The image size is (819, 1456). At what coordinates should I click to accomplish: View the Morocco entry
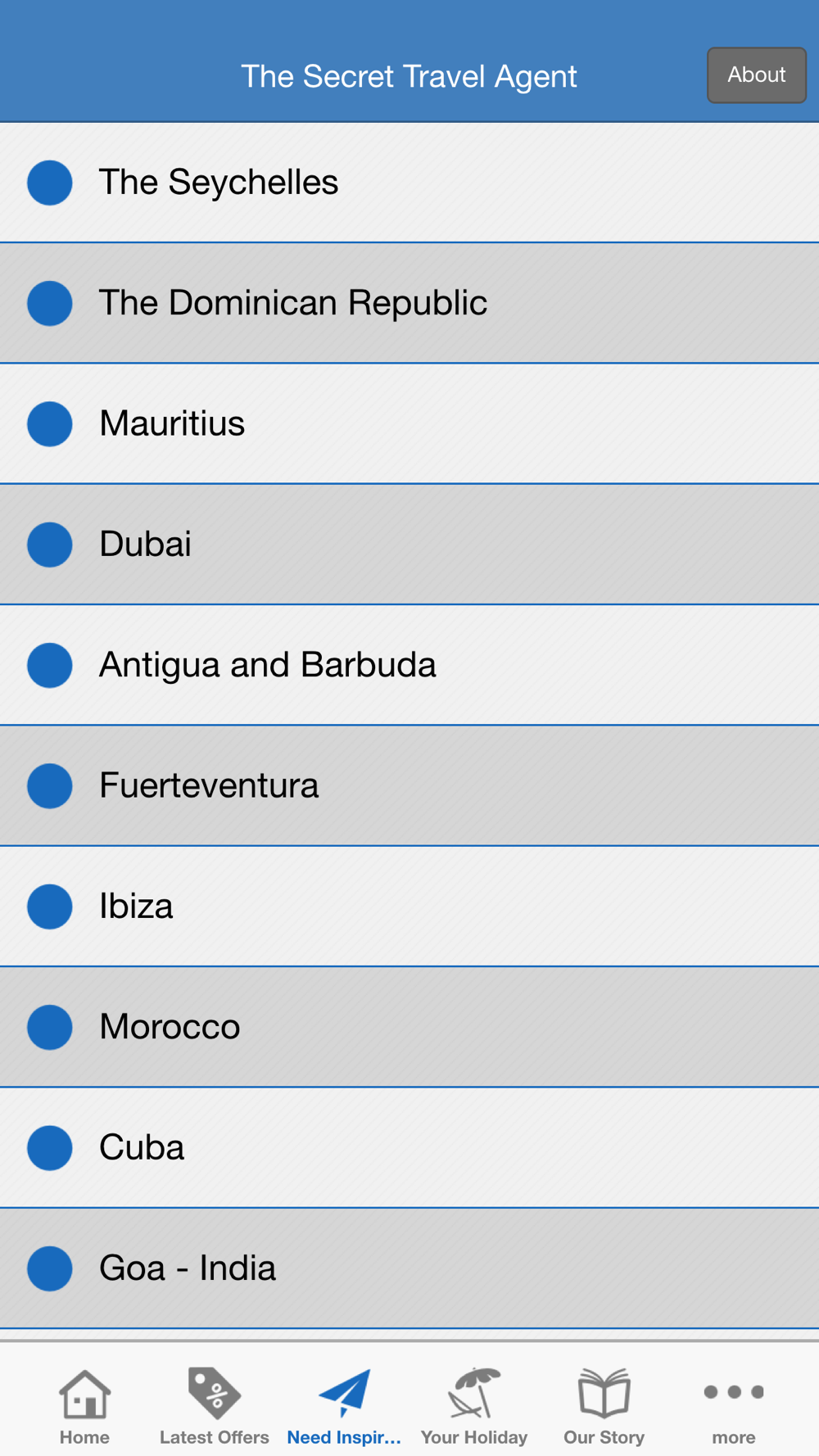[409, 1027]
